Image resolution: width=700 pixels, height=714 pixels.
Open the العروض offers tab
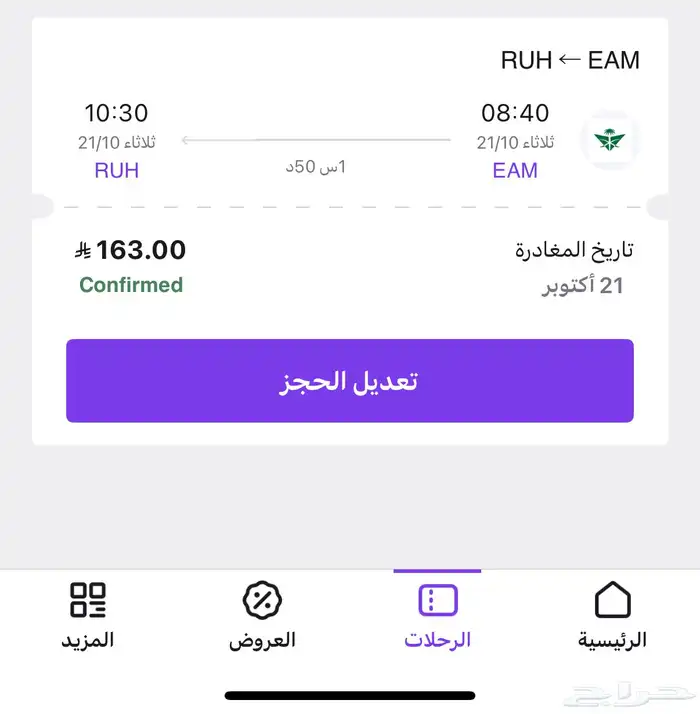pyautogui.click(x=262, y=614)
